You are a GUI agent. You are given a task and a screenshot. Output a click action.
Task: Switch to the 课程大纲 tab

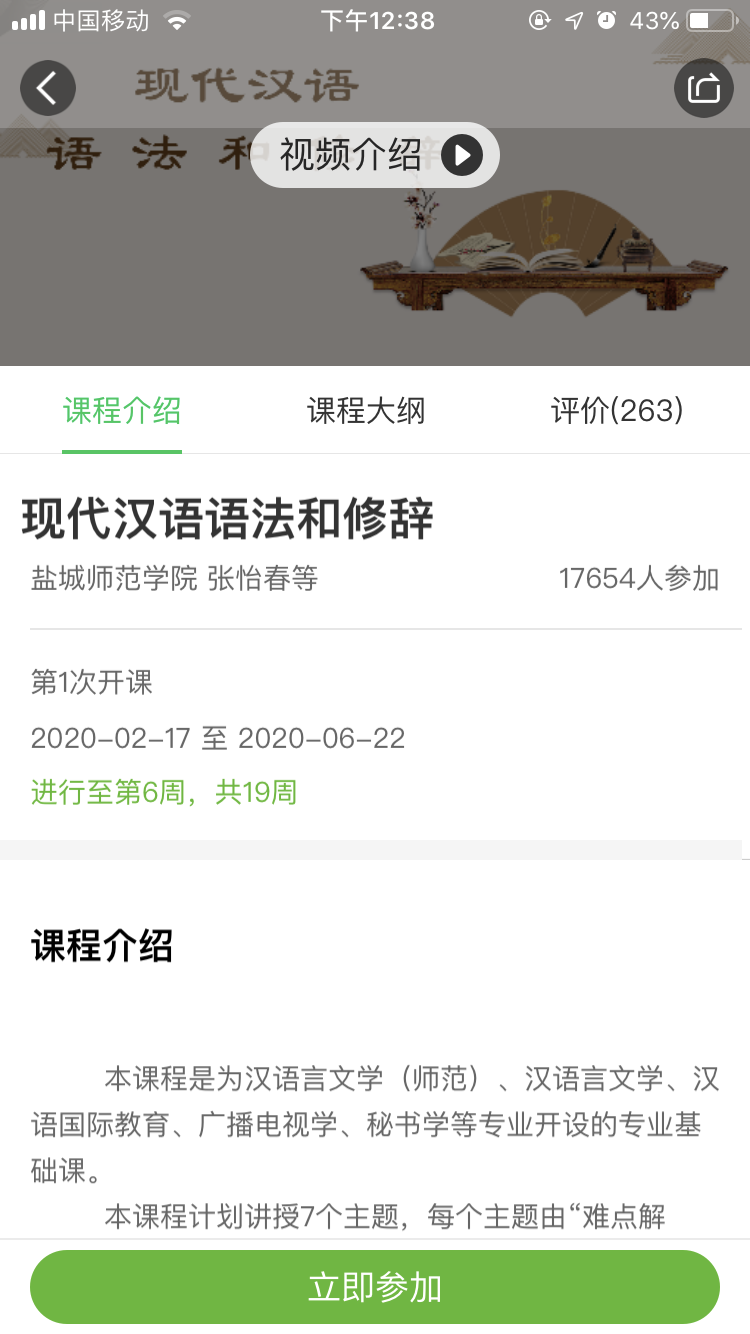[366, 411]
